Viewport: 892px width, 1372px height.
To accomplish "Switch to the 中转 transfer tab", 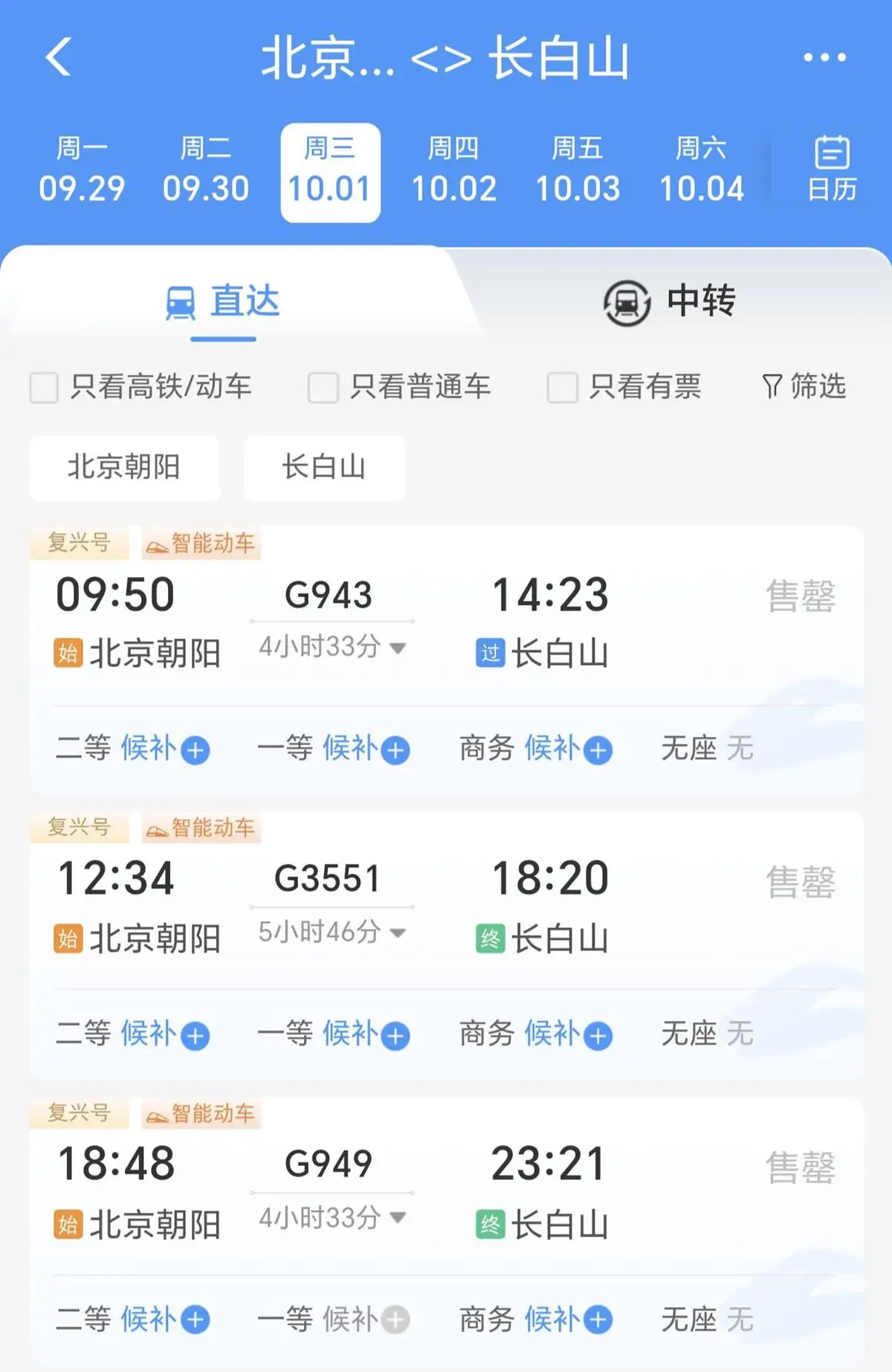I will (669, 302).
